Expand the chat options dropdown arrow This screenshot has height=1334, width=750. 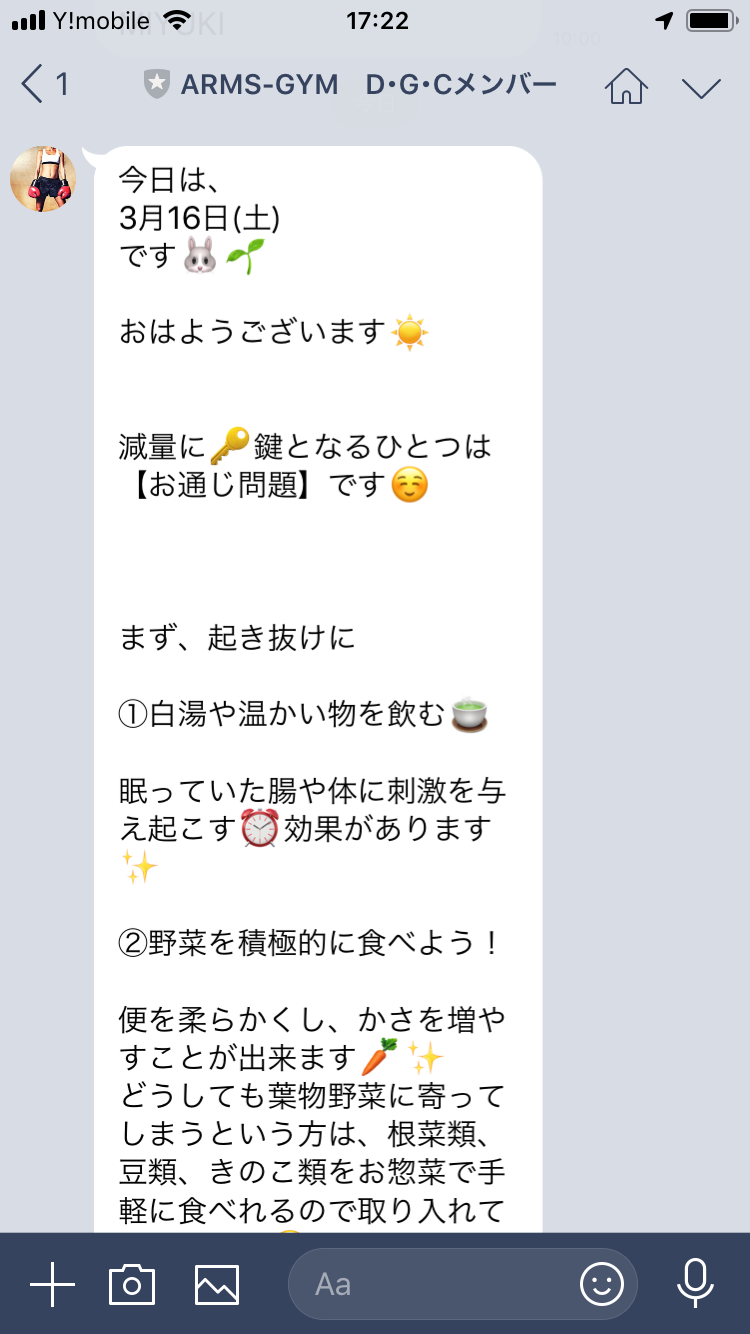tap(701, 87)
